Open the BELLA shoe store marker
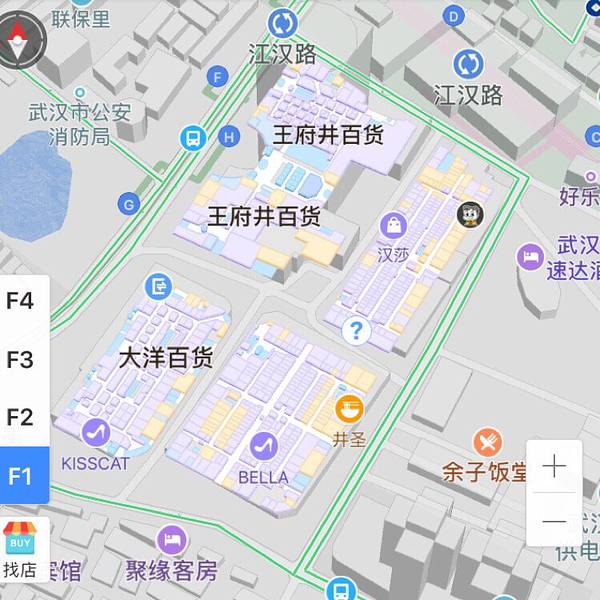The height and width of the screenshot is (600, 600). [263, 446]
